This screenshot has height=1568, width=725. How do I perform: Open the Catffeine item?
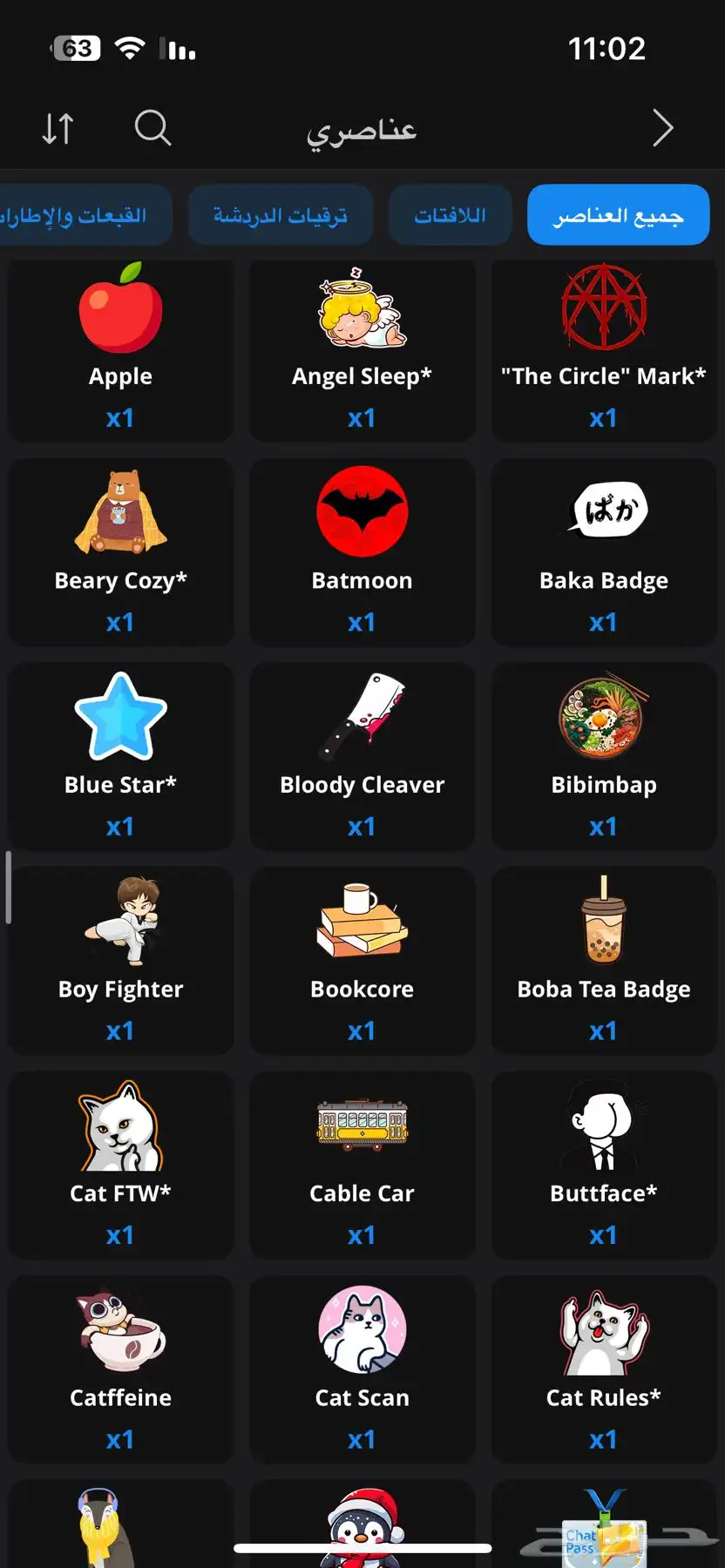[x=120, y=1369]
